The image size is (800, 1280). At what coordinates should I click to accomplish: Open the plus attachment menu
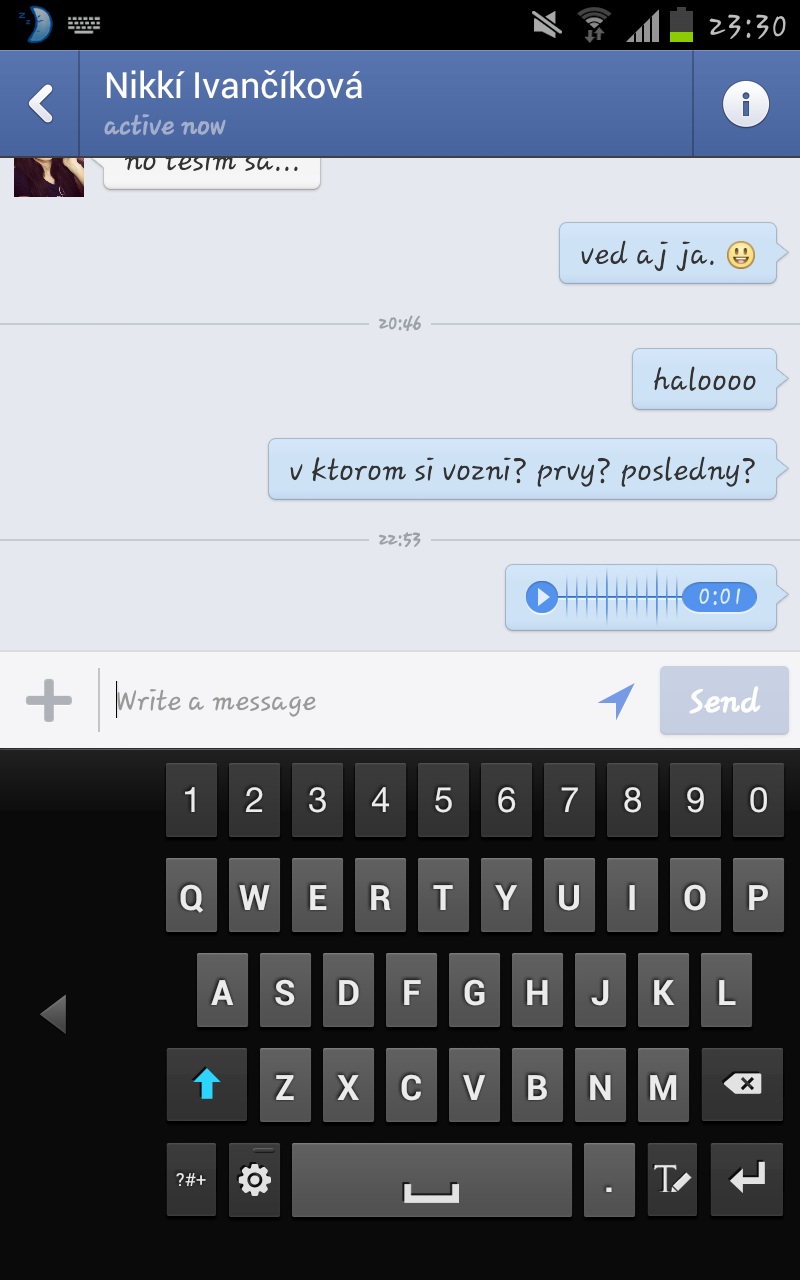click(48, 700)
